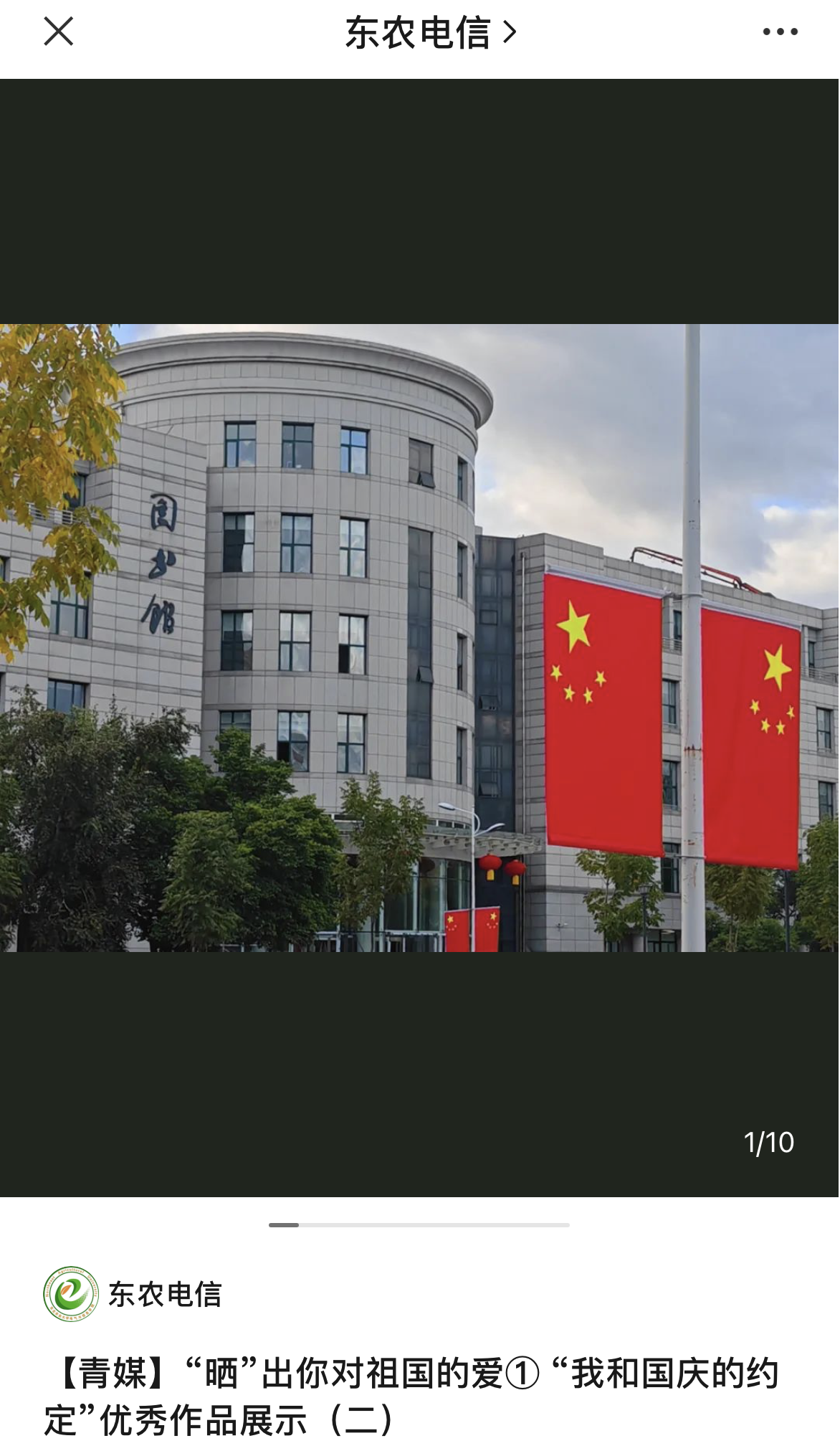Open the three-dot overflow menu
840x1456 pixels.
(780, 32)
